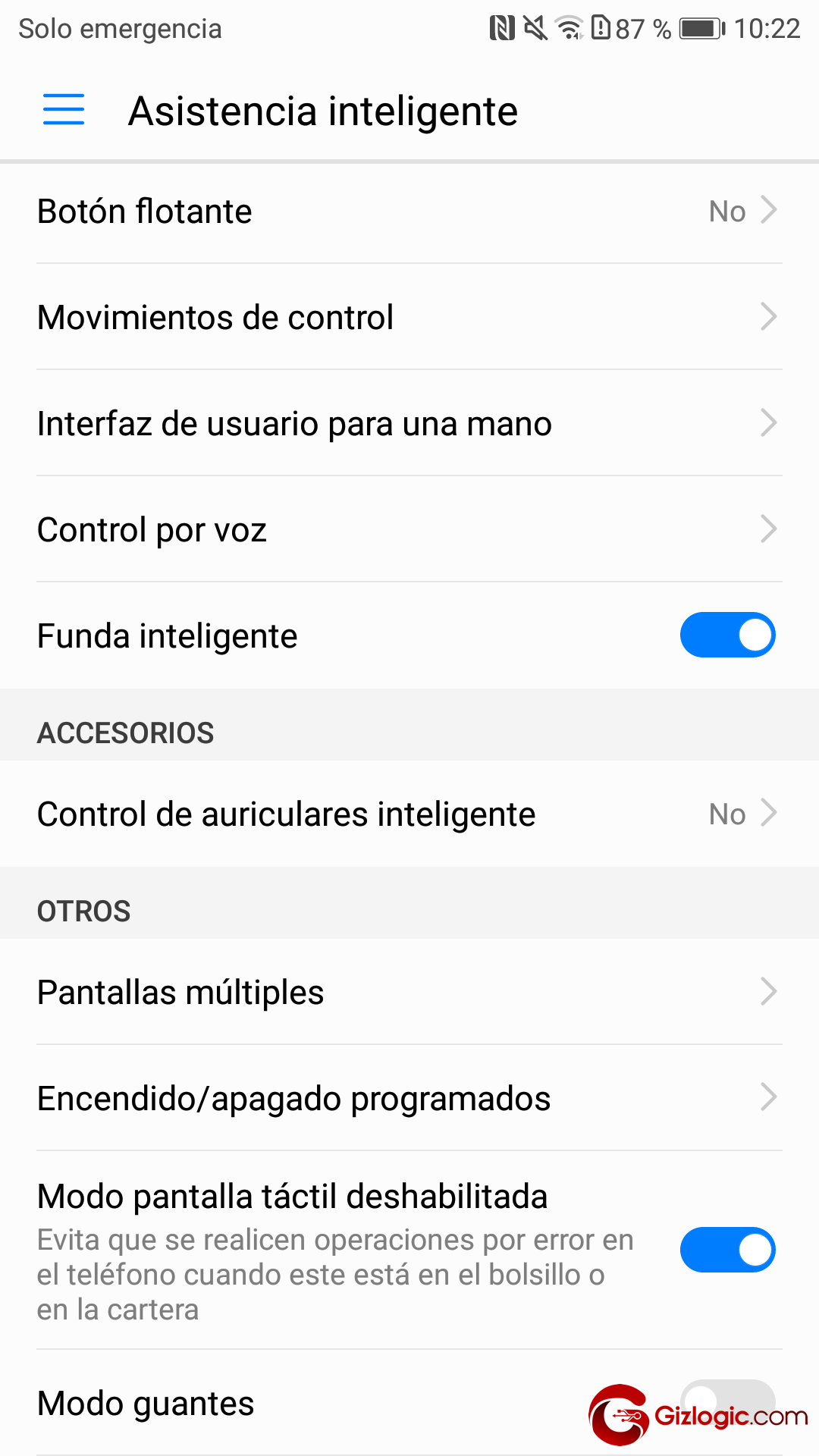Open the hamburger drawer menu
Viewport: 819px width, 1456px height.
64,110
